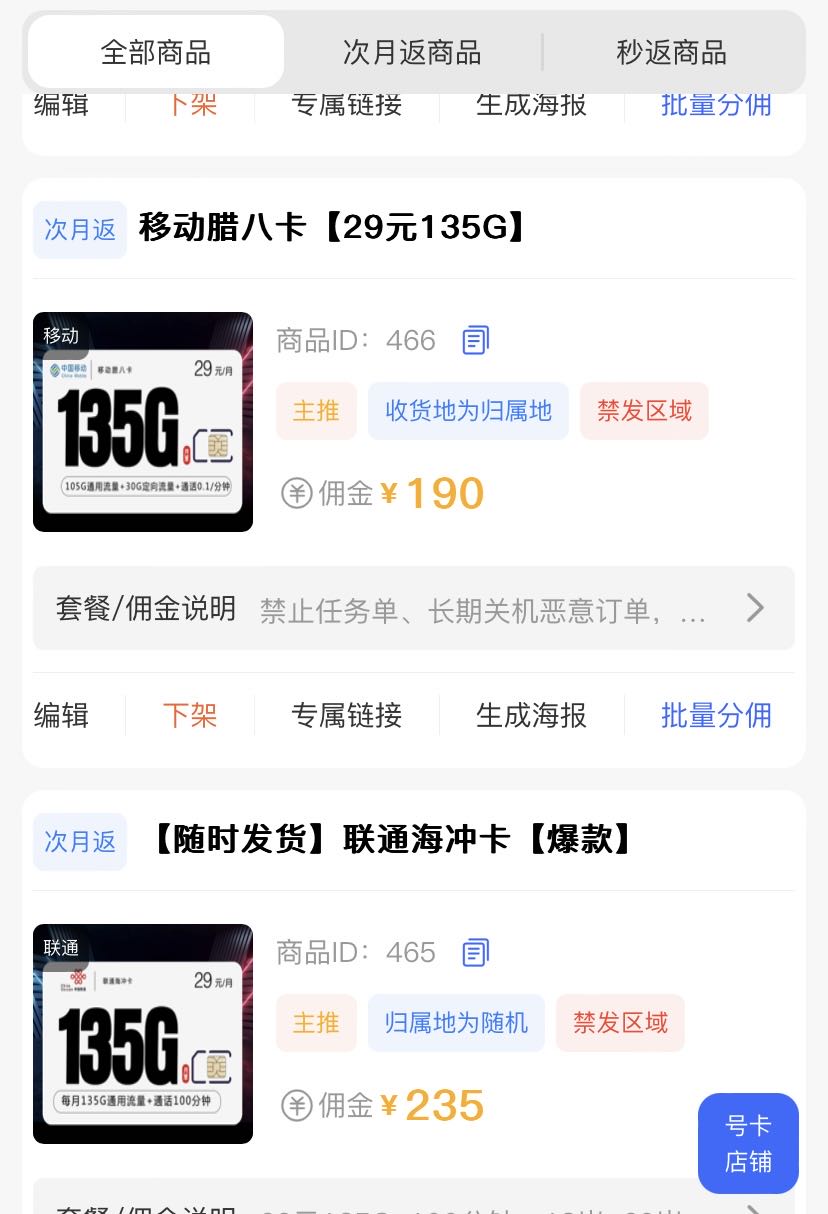Select the 秒返商品 tab
This screenshot has width=828, height=1214.
671,52
